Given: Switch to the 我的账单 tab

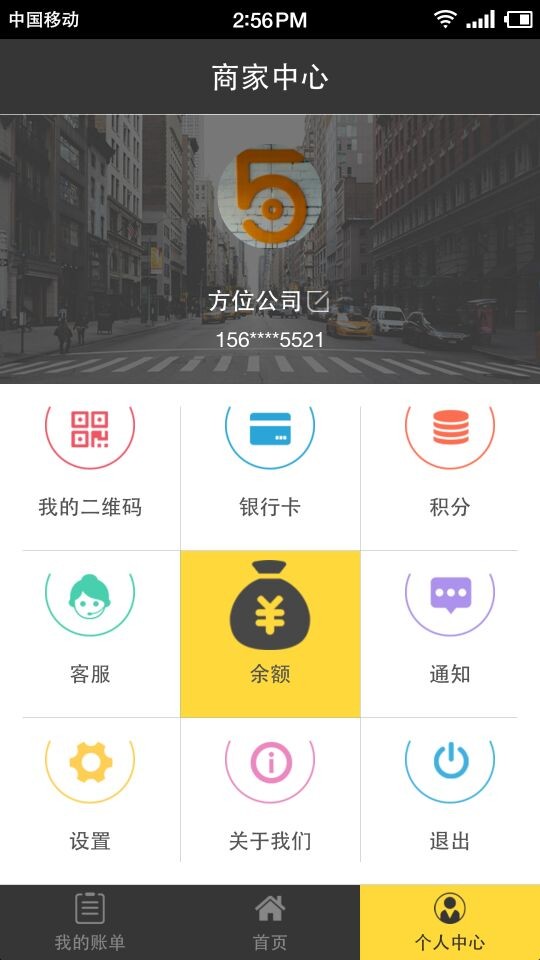Looking at the screenshot, I should [x=90, y=922].
